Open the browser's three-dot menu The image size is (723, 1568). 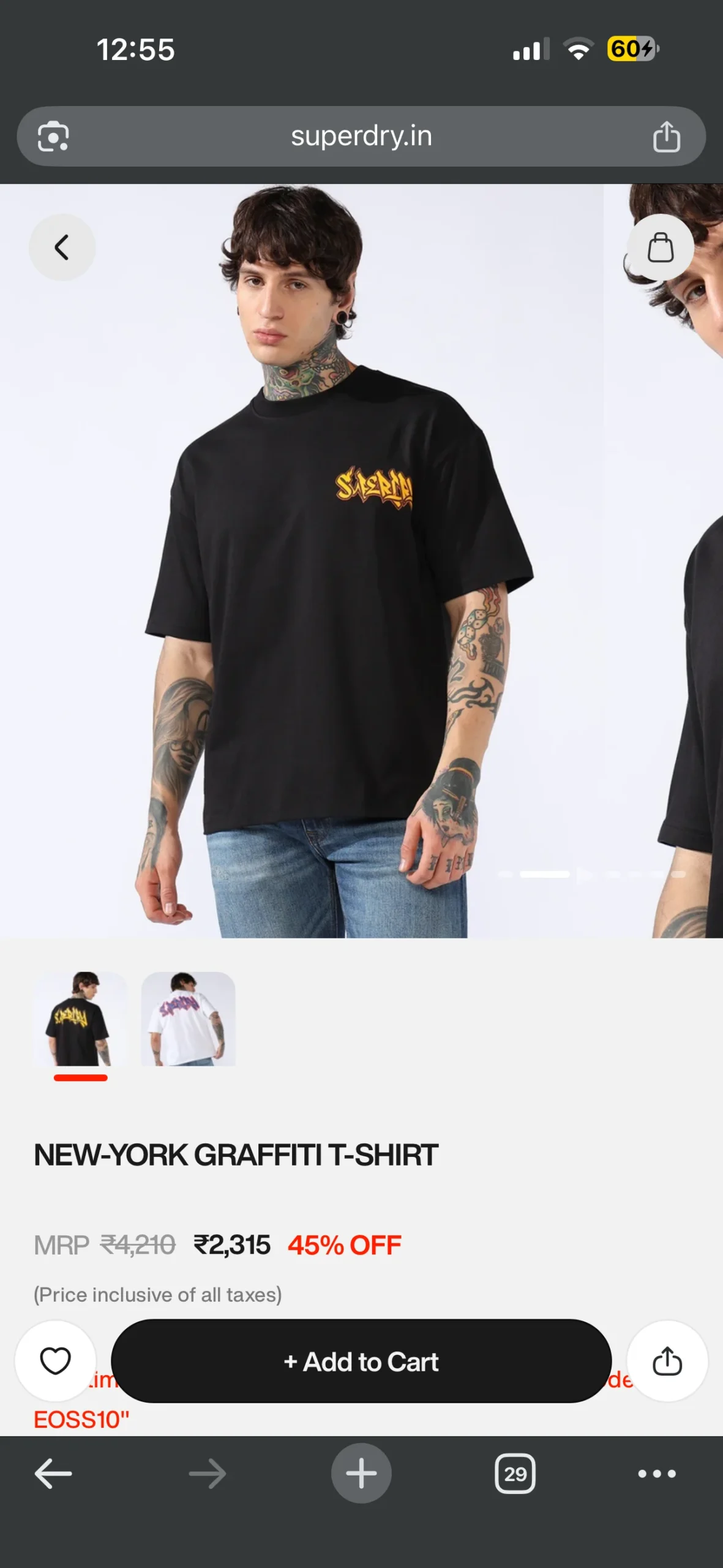point(656,1473)
